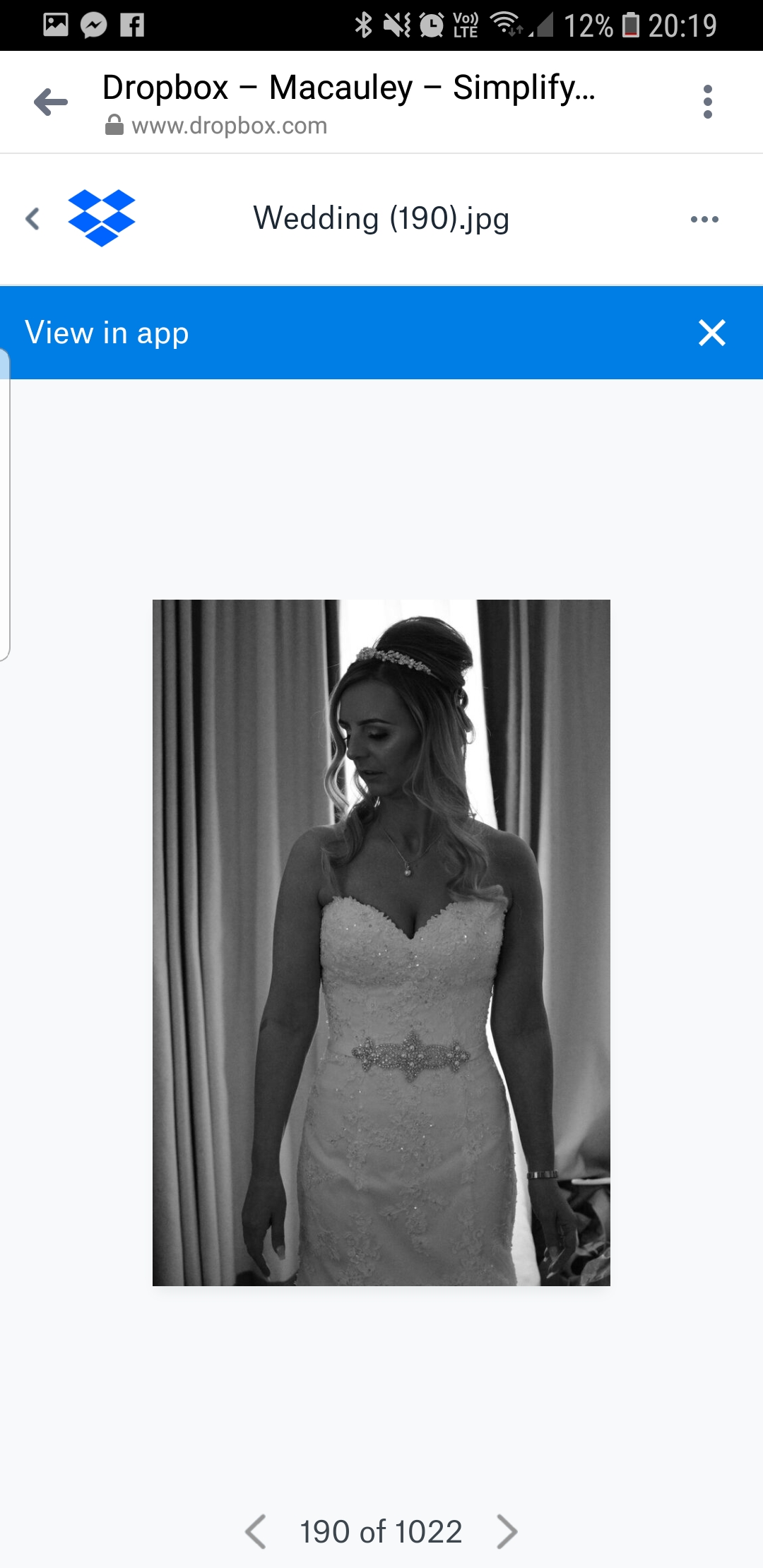Dismiss the View in app banner
The image size is (763, 1568).
pyautogui.click(x=712, y=333)
